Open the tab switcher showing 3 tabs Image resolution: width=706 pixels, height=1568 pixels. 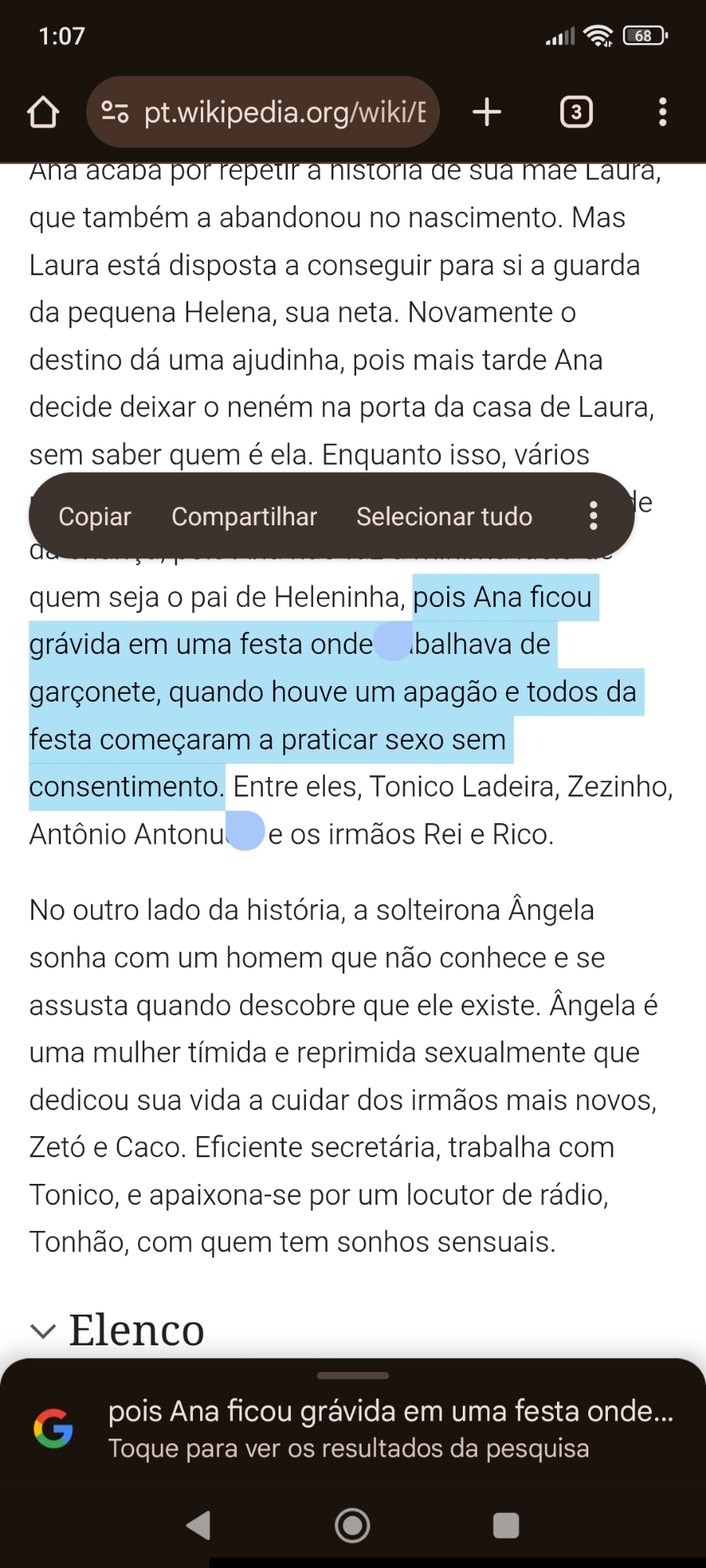[576, 112]
